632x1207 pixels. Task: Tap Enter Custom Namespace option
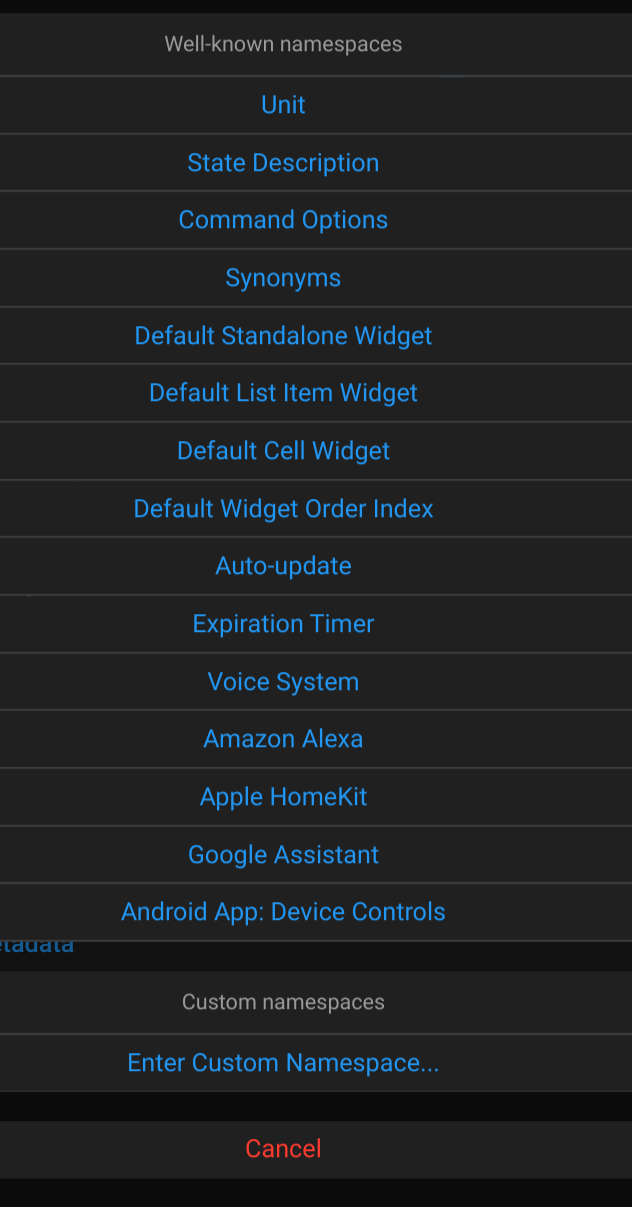tap(283, 1063)
